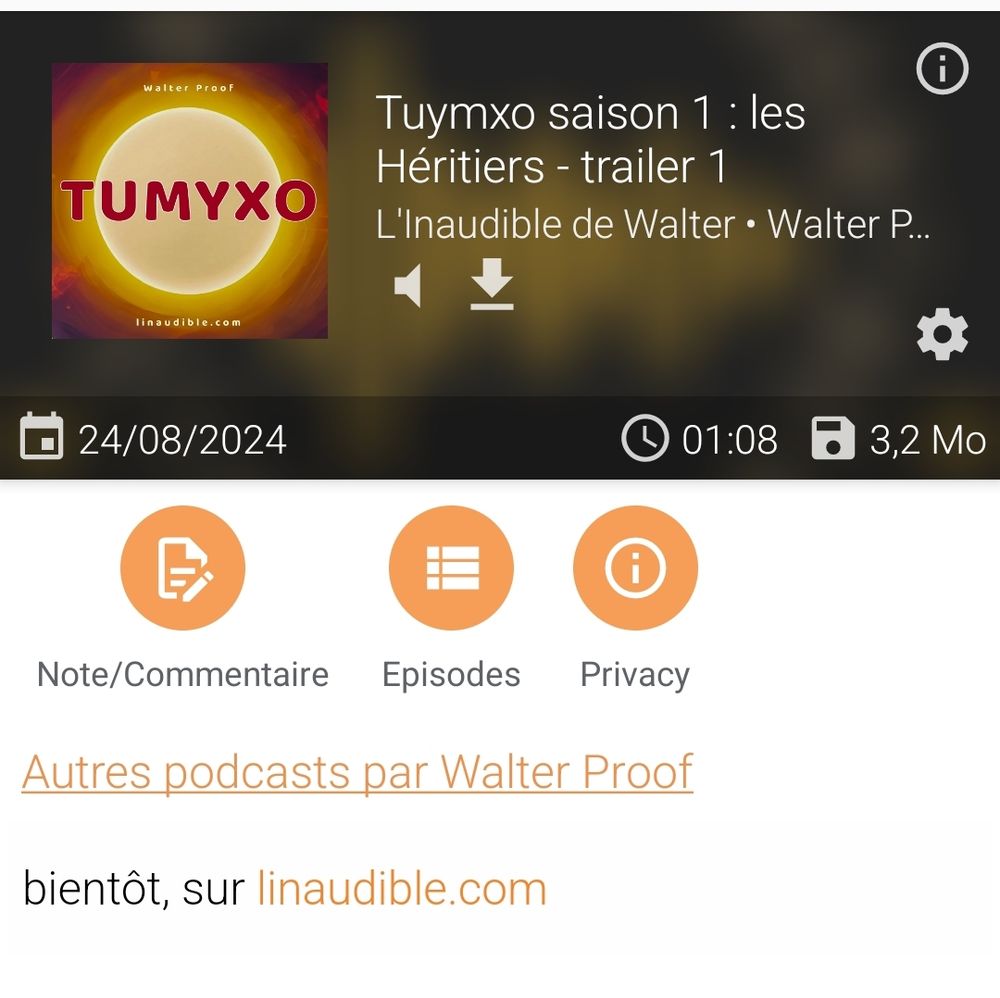Visit the linaudible.com link

click(x=402, y=888)
